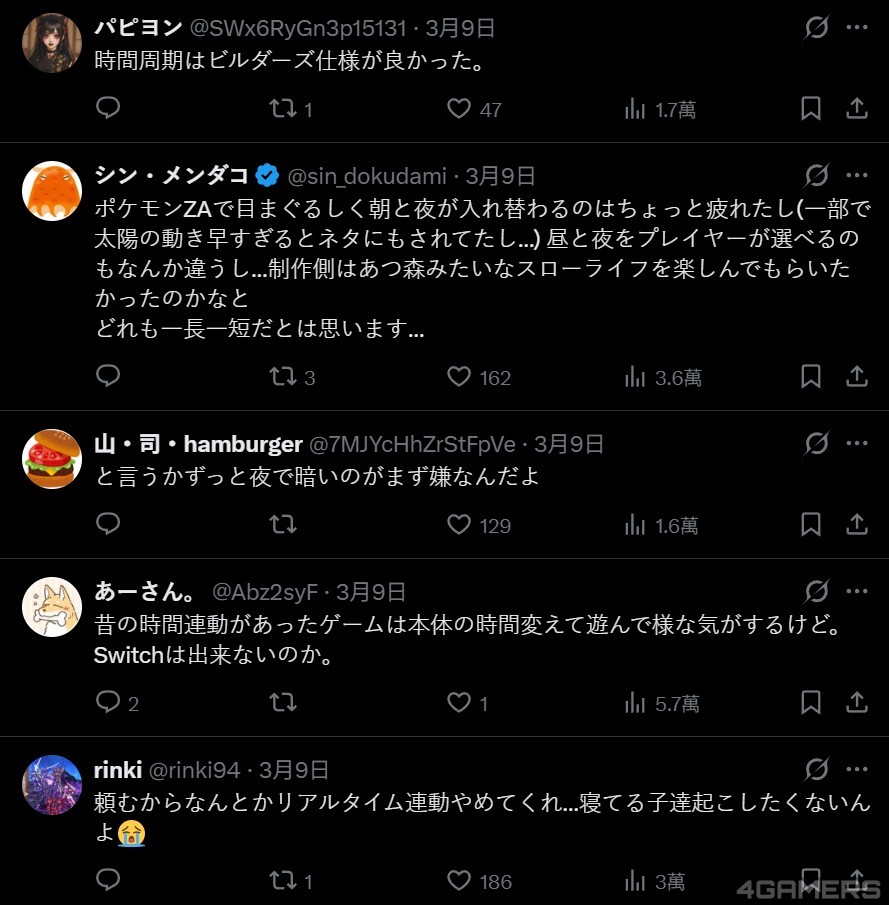Screen dimensions: 889x905
Task: Repost rinki's post
Action: click(283, 881)
